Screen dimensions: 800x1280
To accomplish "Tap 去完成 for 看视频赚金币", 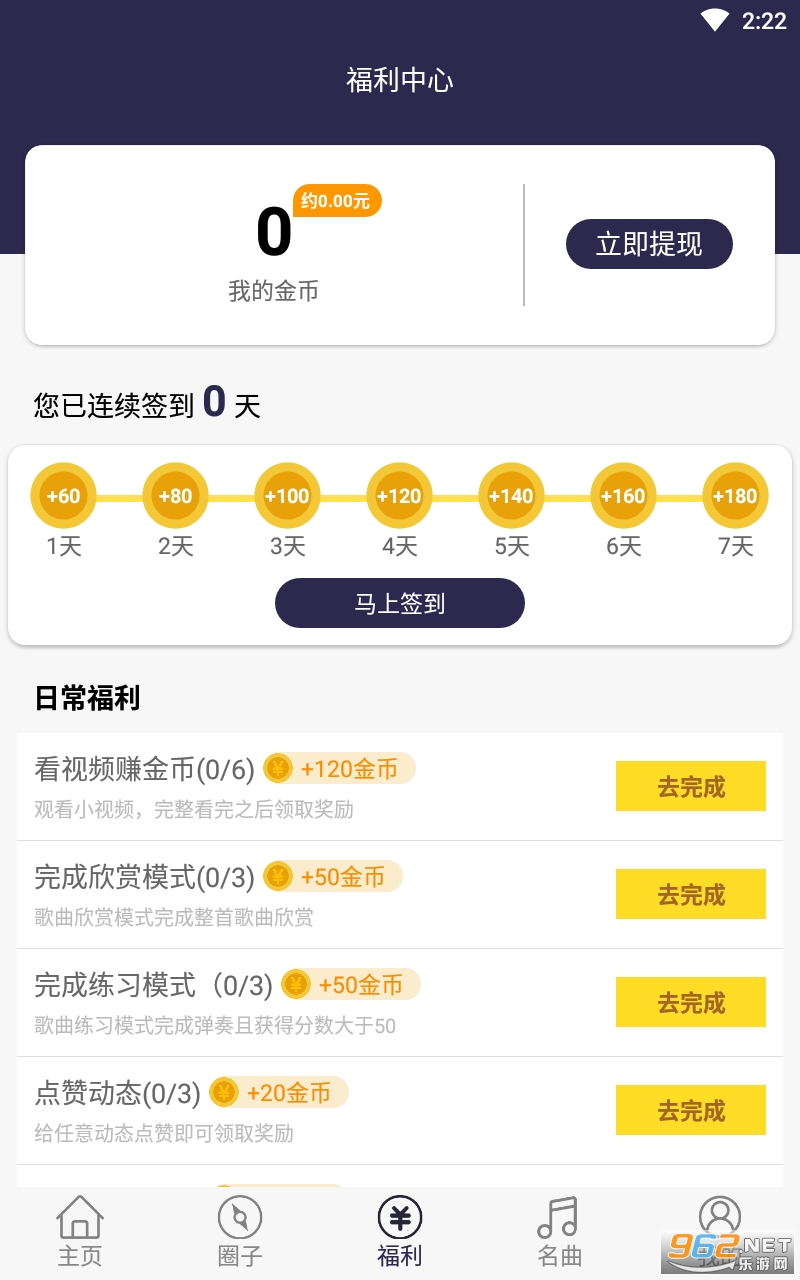I will click(x=690, y=786).
